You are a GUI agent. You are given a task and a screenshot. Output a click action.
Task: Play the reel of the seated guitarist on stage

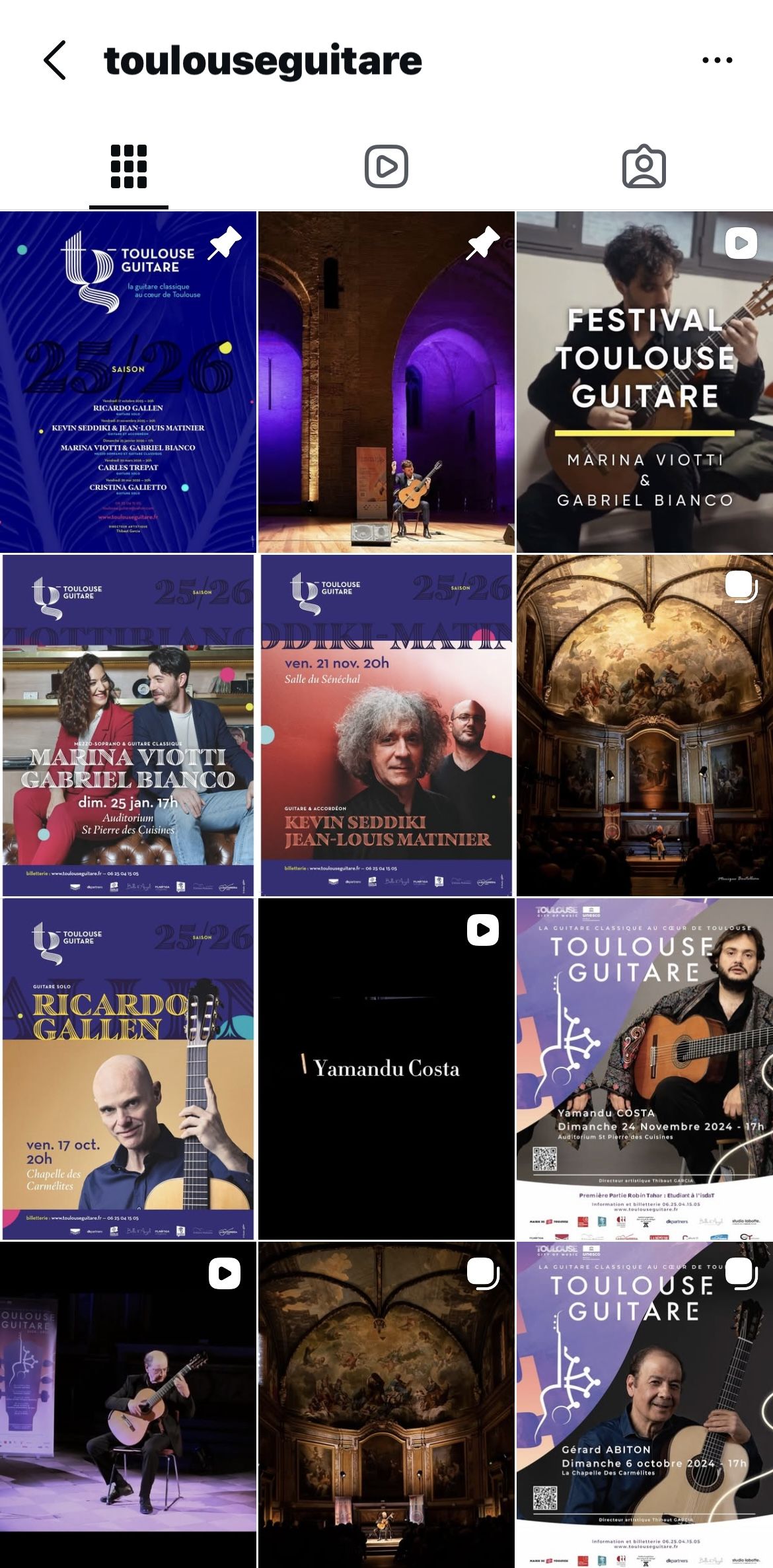click(128, 1404)
